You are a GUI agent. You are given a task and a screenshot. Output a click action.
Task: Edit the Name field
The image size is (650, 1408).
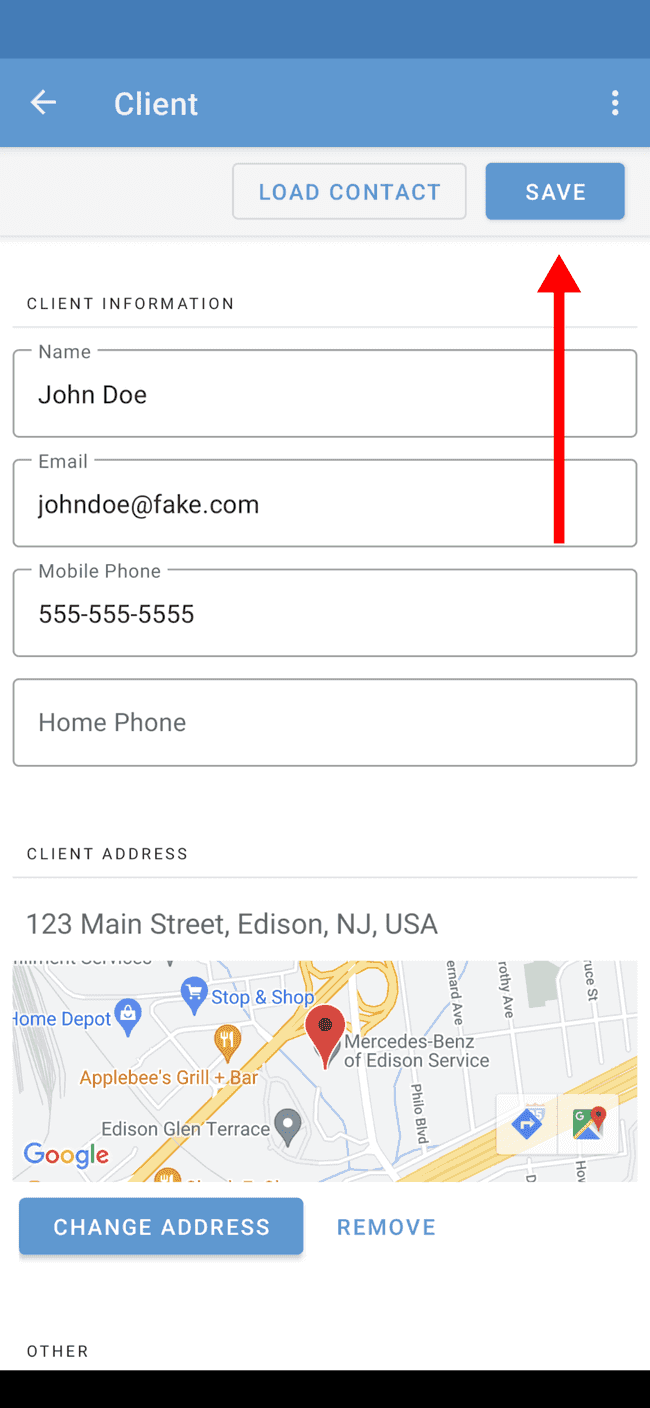point(324,395)
